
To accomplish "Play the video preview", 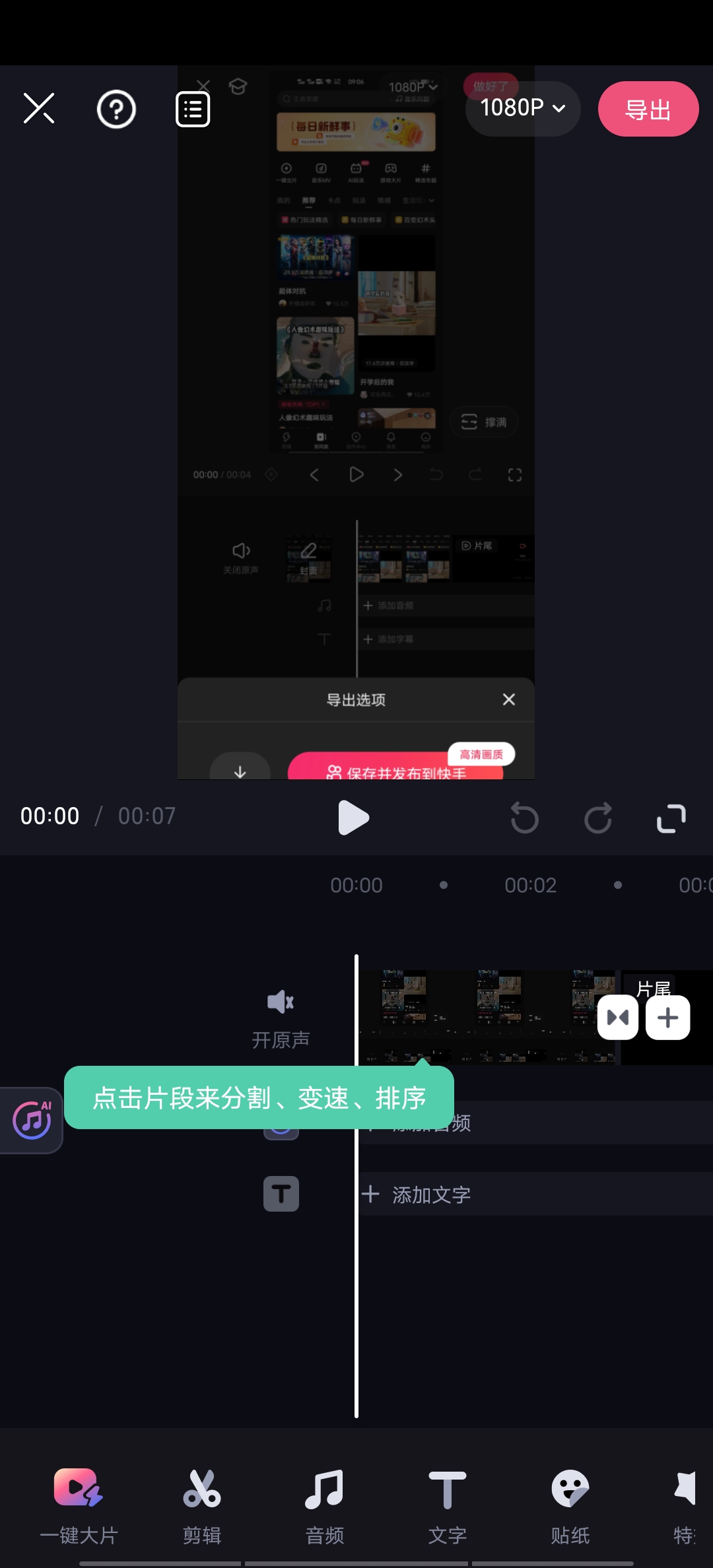I will (x=353, y=818).
